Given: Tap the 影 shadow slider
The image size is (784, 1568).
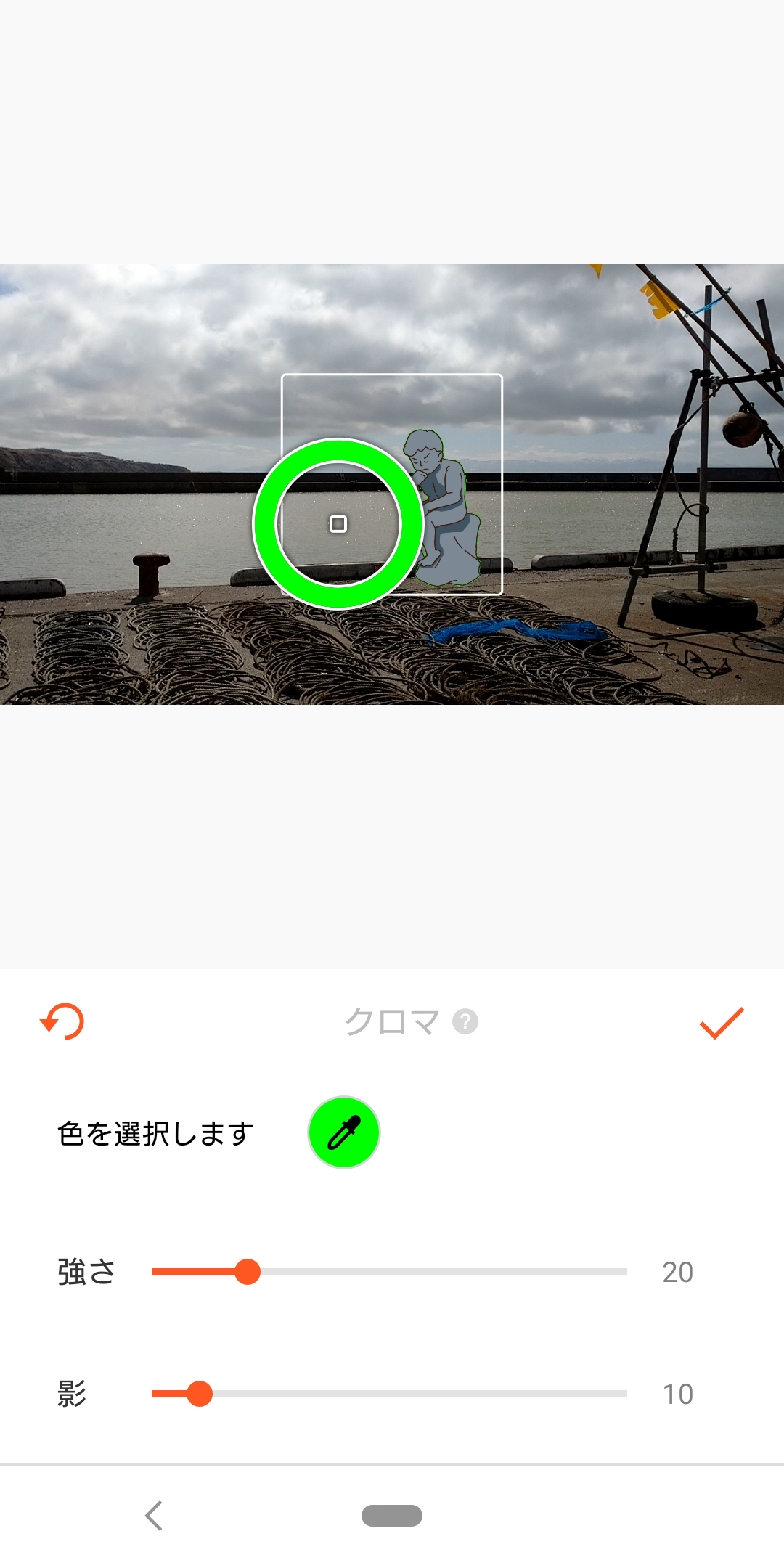Looking at the screenshot, I should [x=389, y=1394].
